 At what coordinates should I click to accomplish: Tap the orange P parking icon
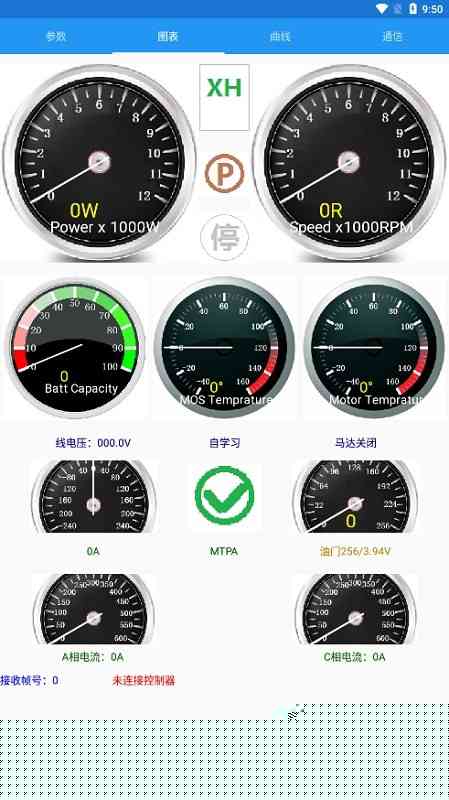coord(224,174)
